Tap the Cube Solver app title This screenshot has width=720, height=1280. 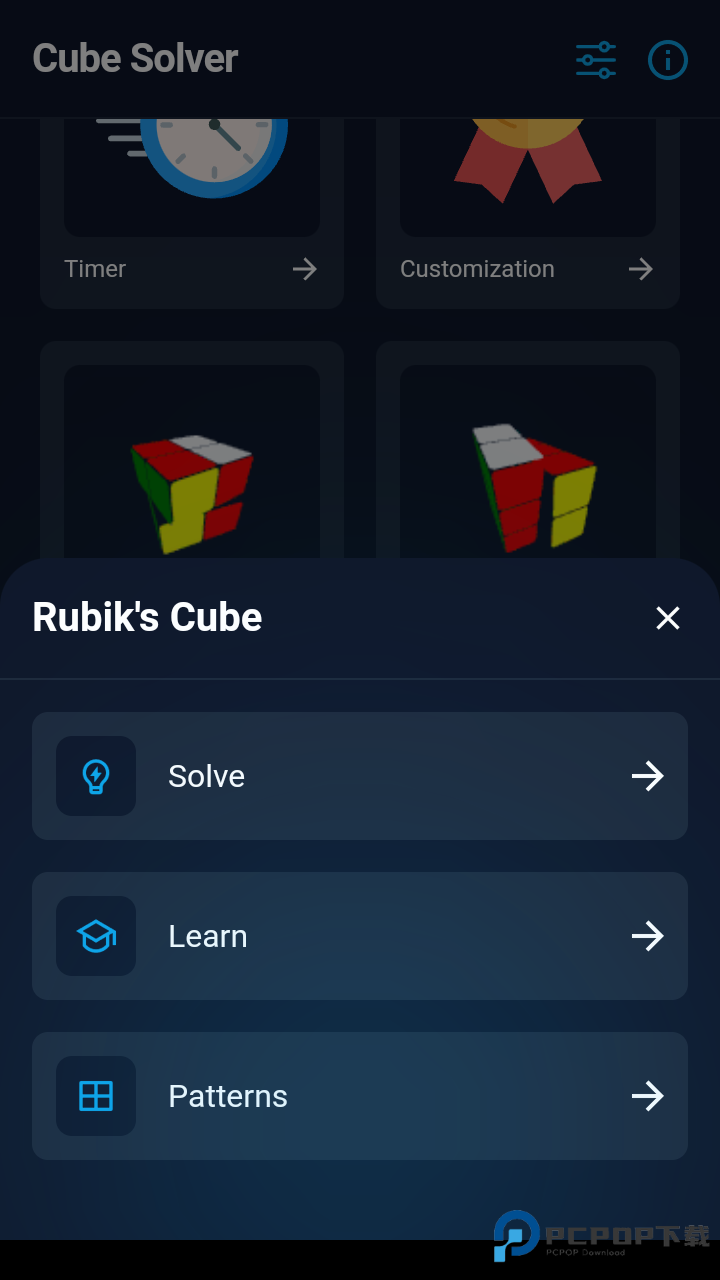pyautogui.click(x=135, y=58)
